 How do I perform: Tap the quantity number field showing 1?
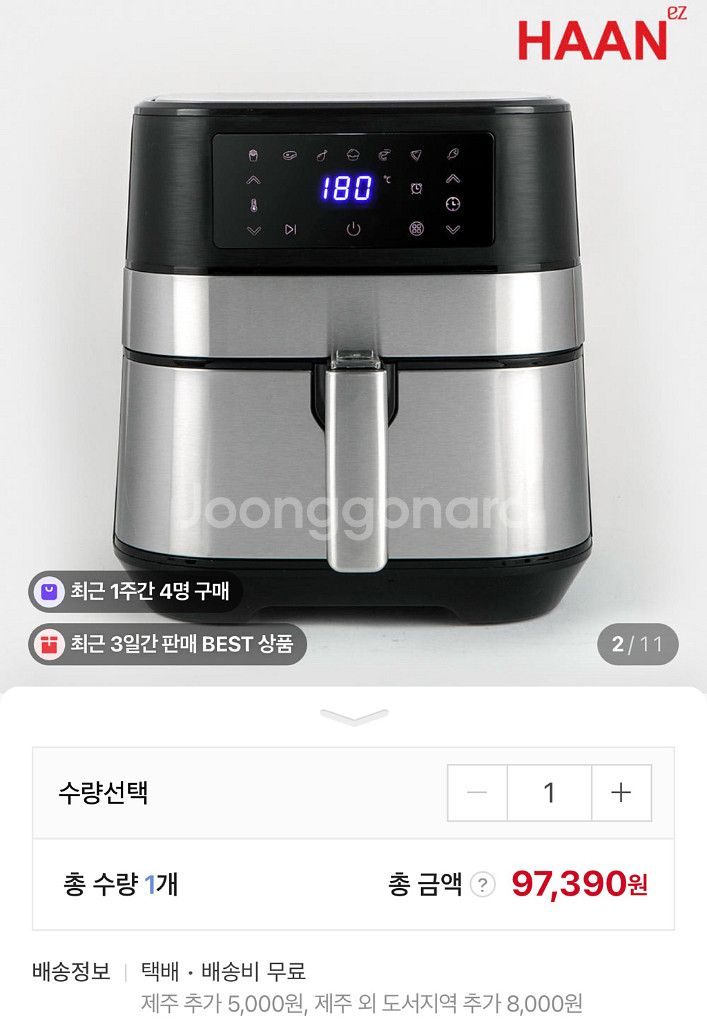coord(549,793)
